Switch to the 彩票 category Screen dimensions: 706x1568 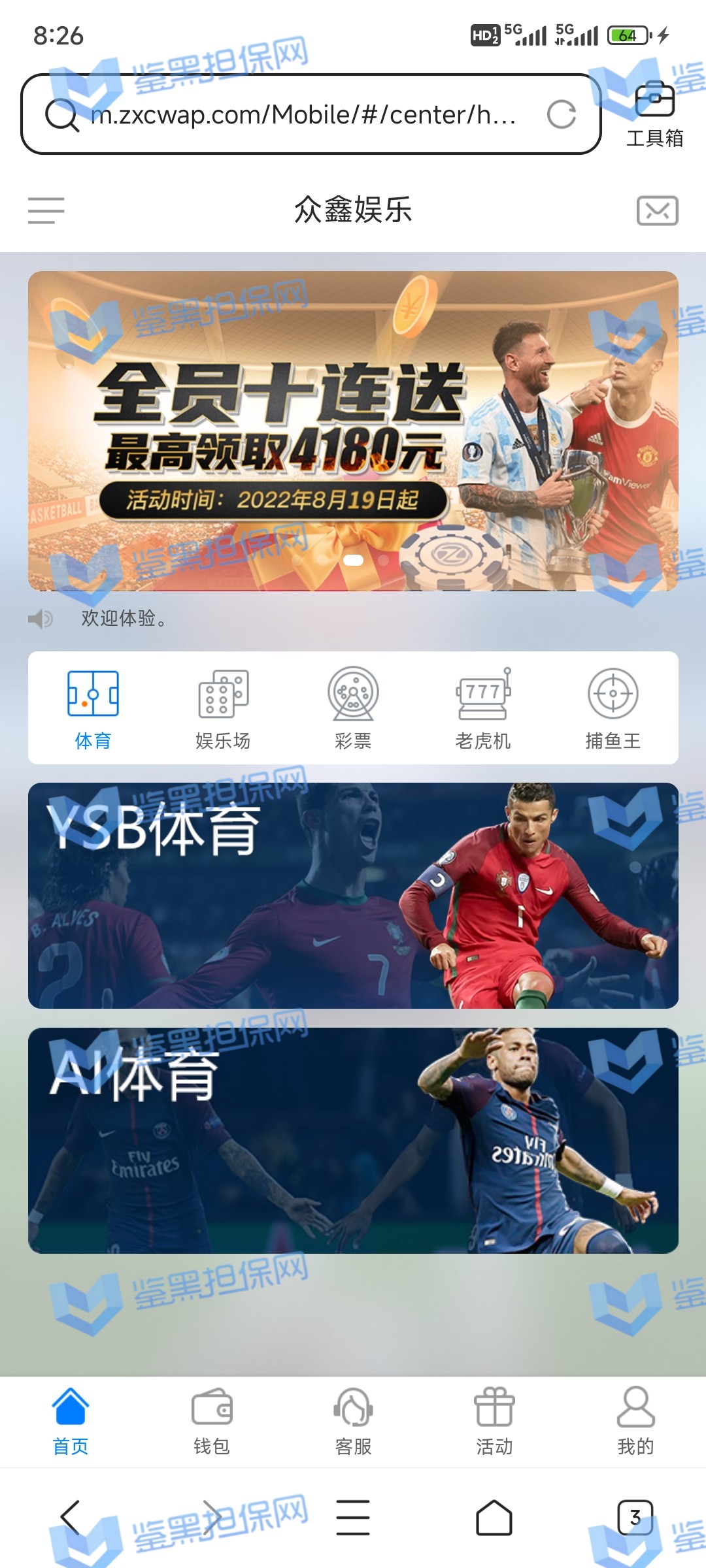(353, 708)
